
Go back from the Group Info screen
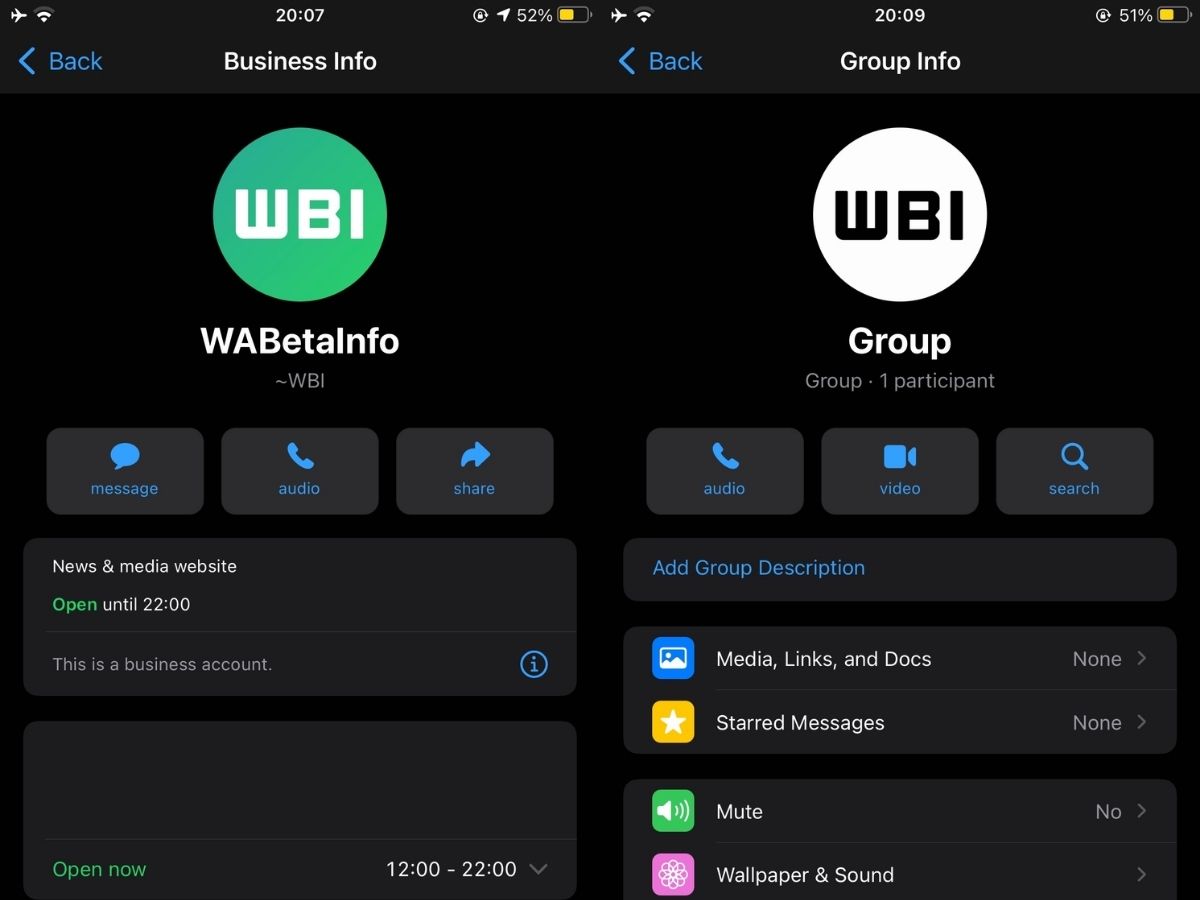[x=661, y=61]
